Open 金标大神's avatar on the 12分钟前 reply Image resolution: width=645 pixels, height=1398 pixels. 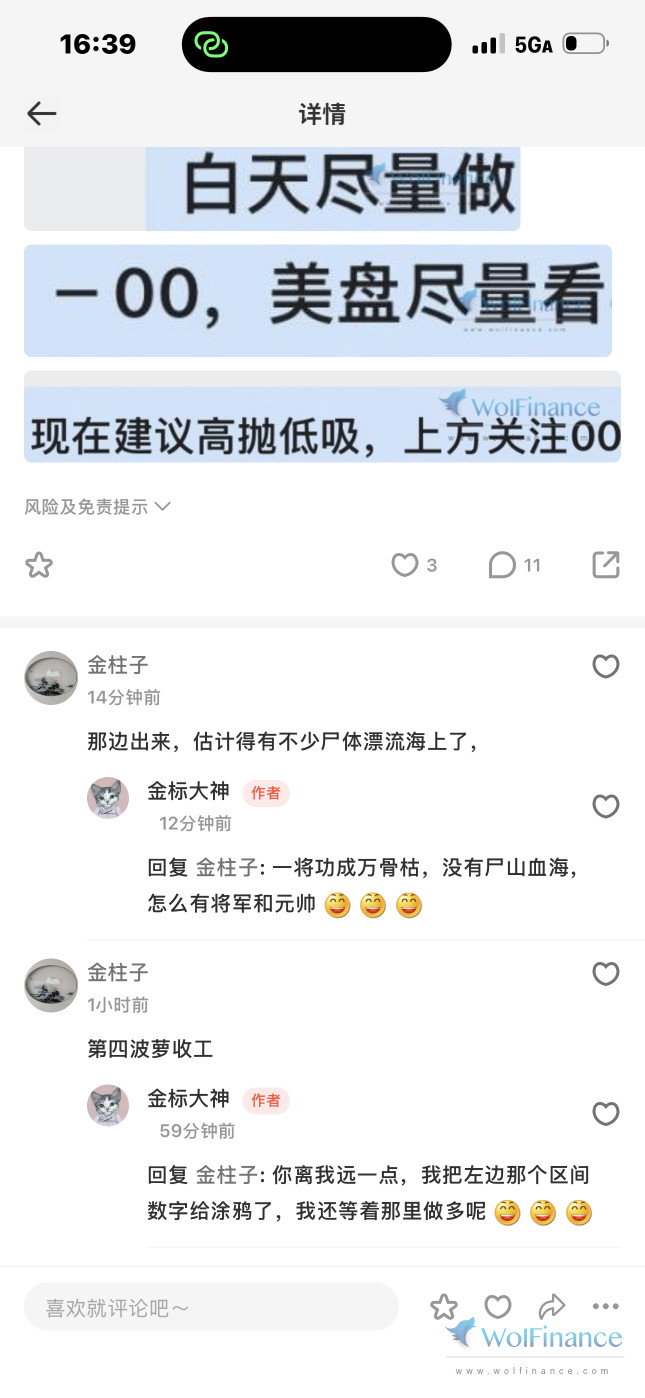tap(108, 798)
